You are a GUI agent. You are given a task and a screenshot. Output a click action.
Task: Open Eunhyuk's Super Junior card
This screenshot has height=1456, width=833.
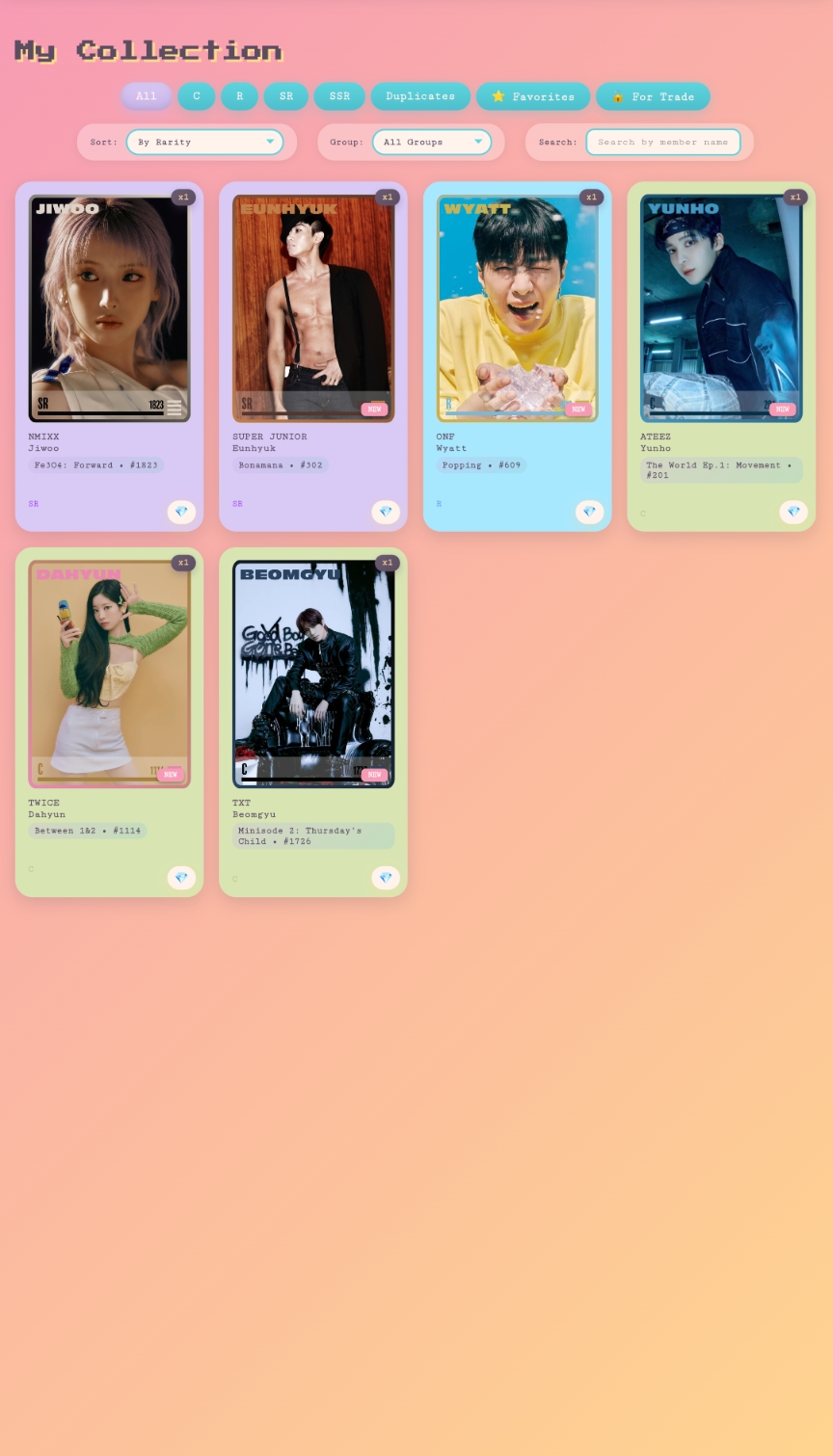[x=313, y=308]
